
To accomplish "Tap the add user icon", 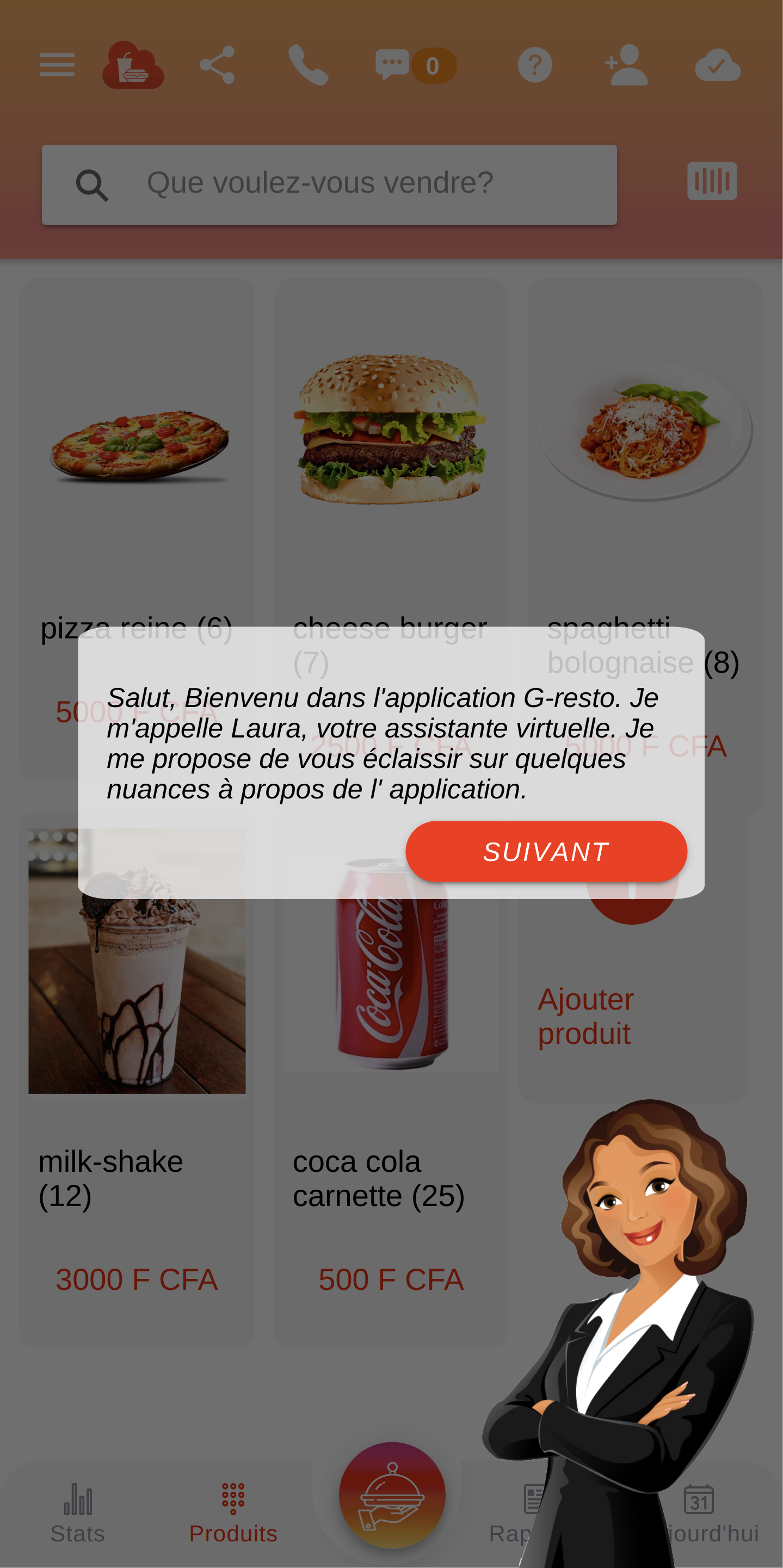I will pyautogui.click(x=626, y=65).
